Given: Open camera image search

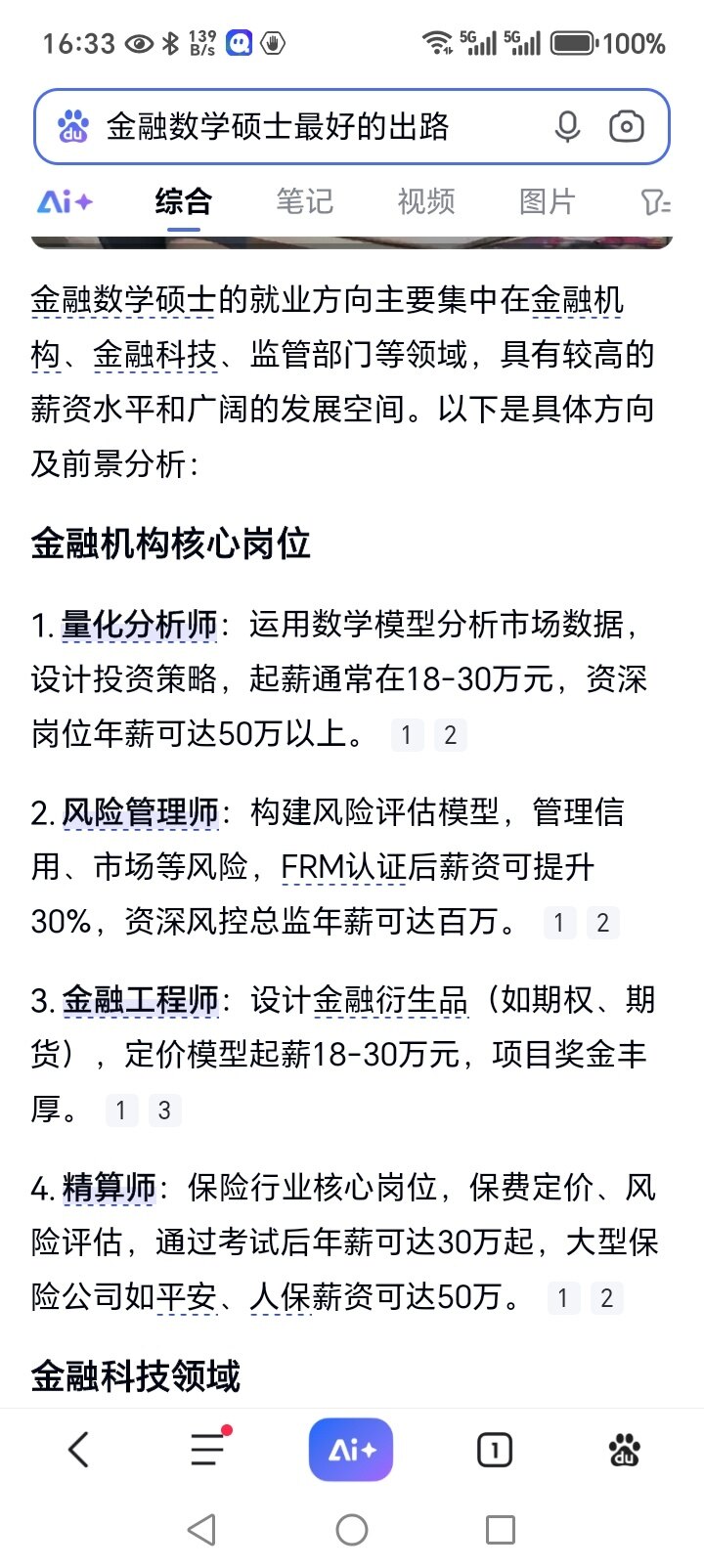Looking at the screenshot, I should (x=627, y=127).
